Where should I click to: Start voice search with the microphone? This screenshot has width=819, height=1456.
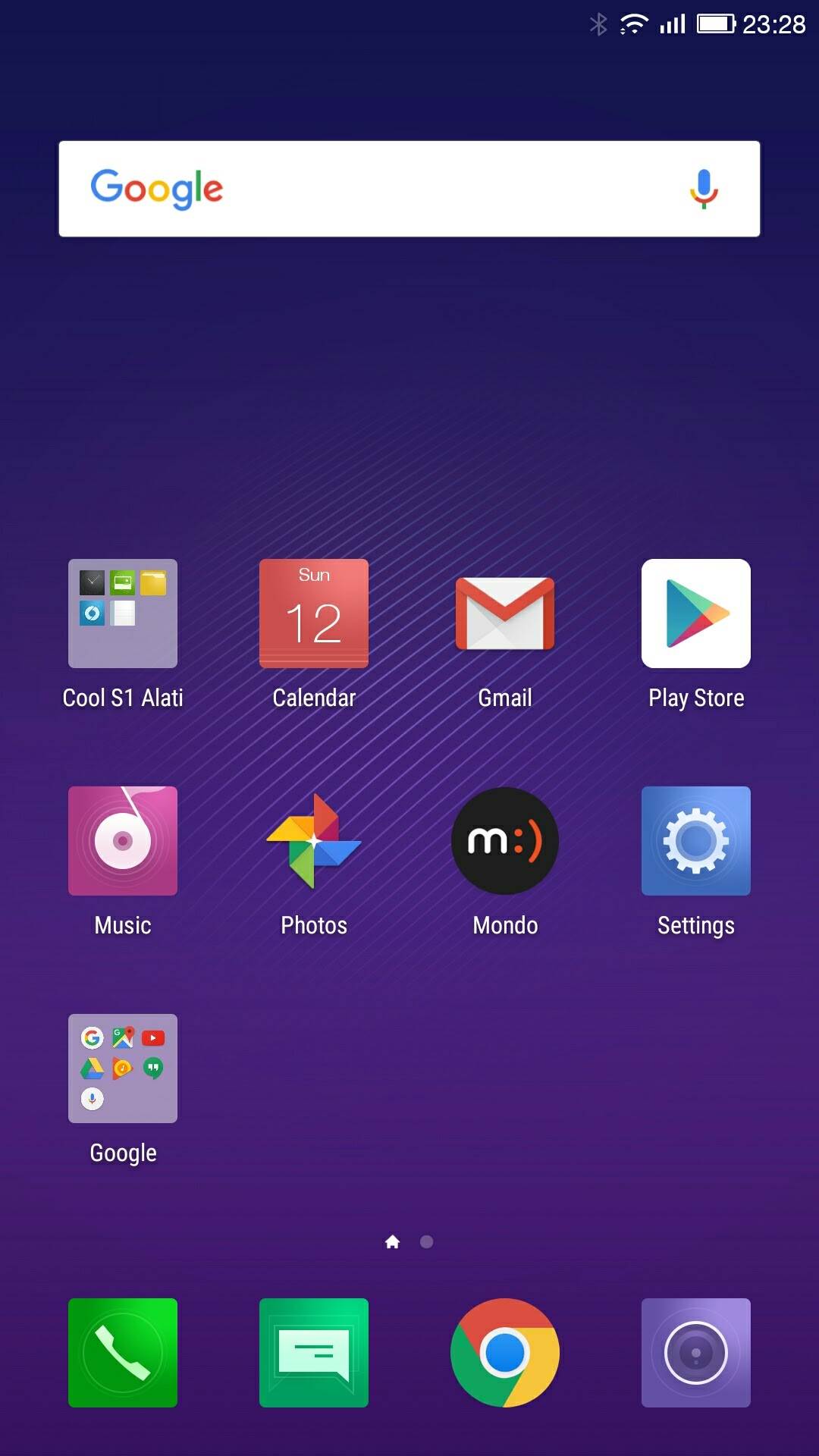click(703, 188)
